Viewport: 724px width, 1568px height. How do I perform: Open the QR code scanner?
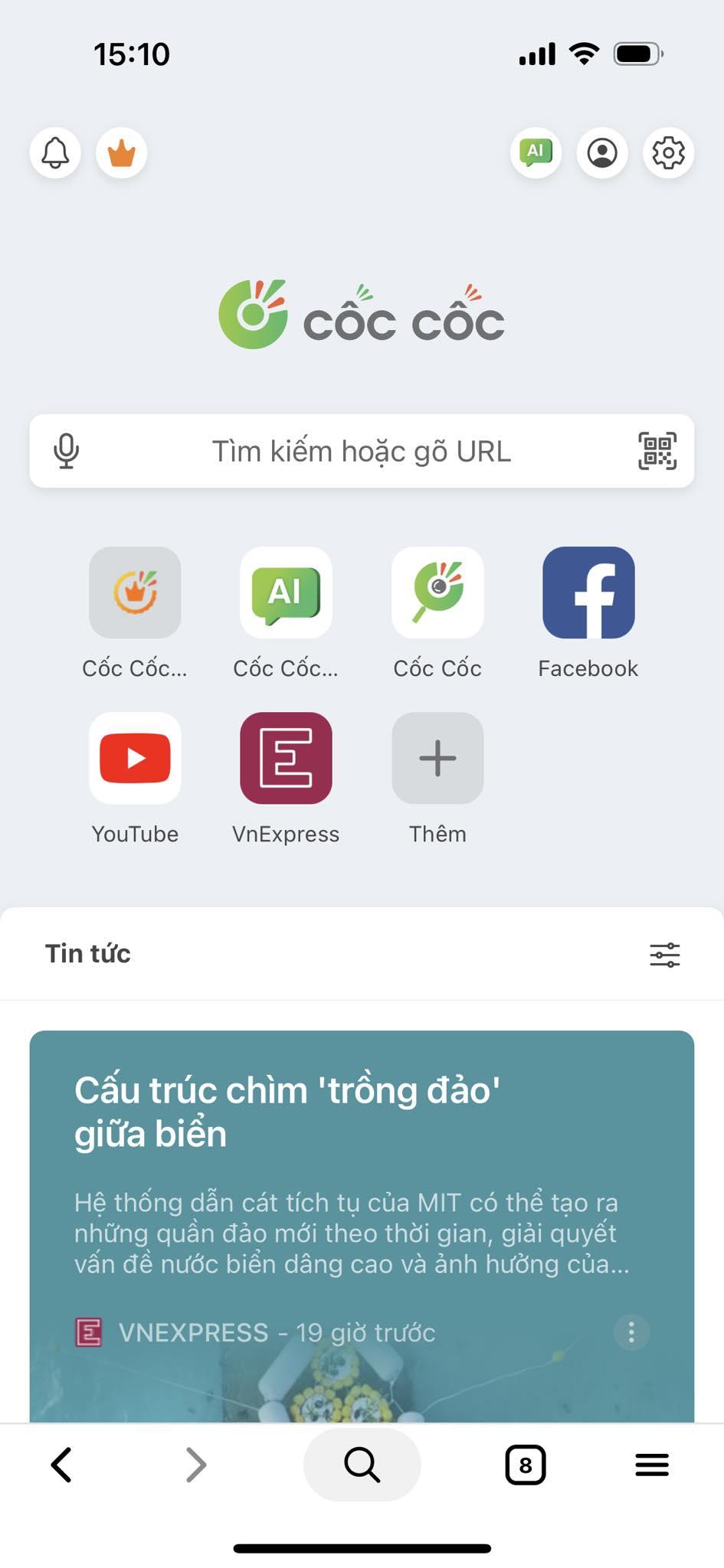657,451
